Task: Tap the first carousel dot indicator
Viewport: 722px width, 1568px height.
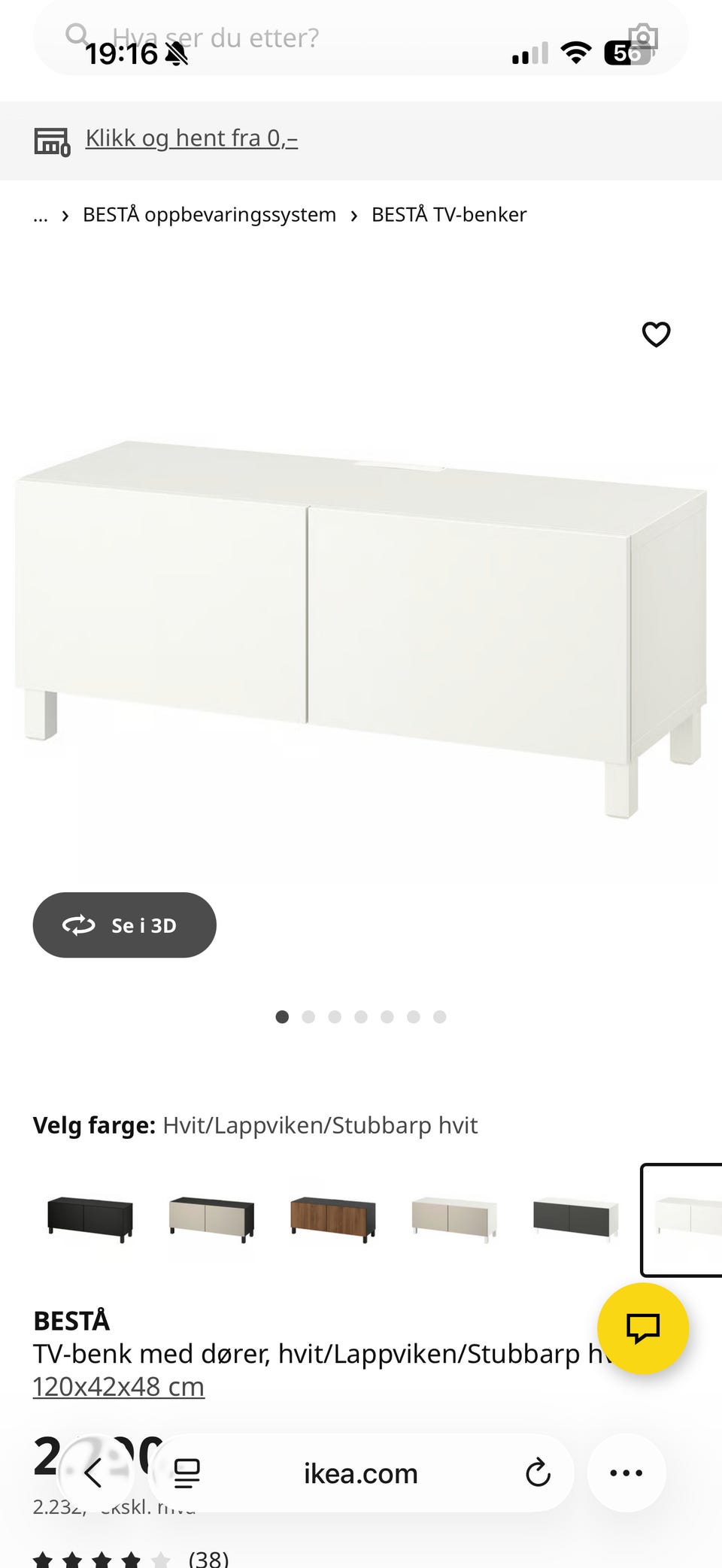Action: 282,1017
